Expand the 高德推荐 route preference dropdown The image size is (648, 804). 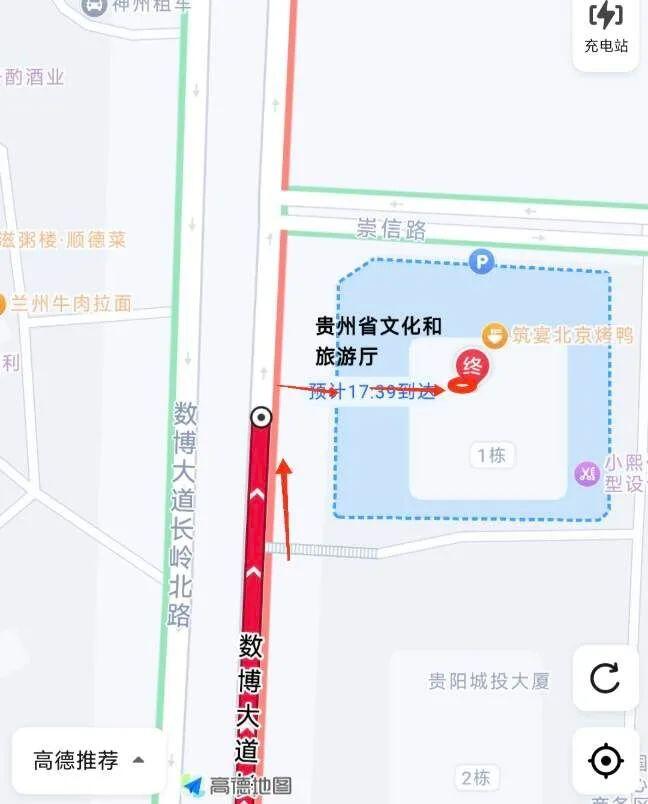point(88,760)
